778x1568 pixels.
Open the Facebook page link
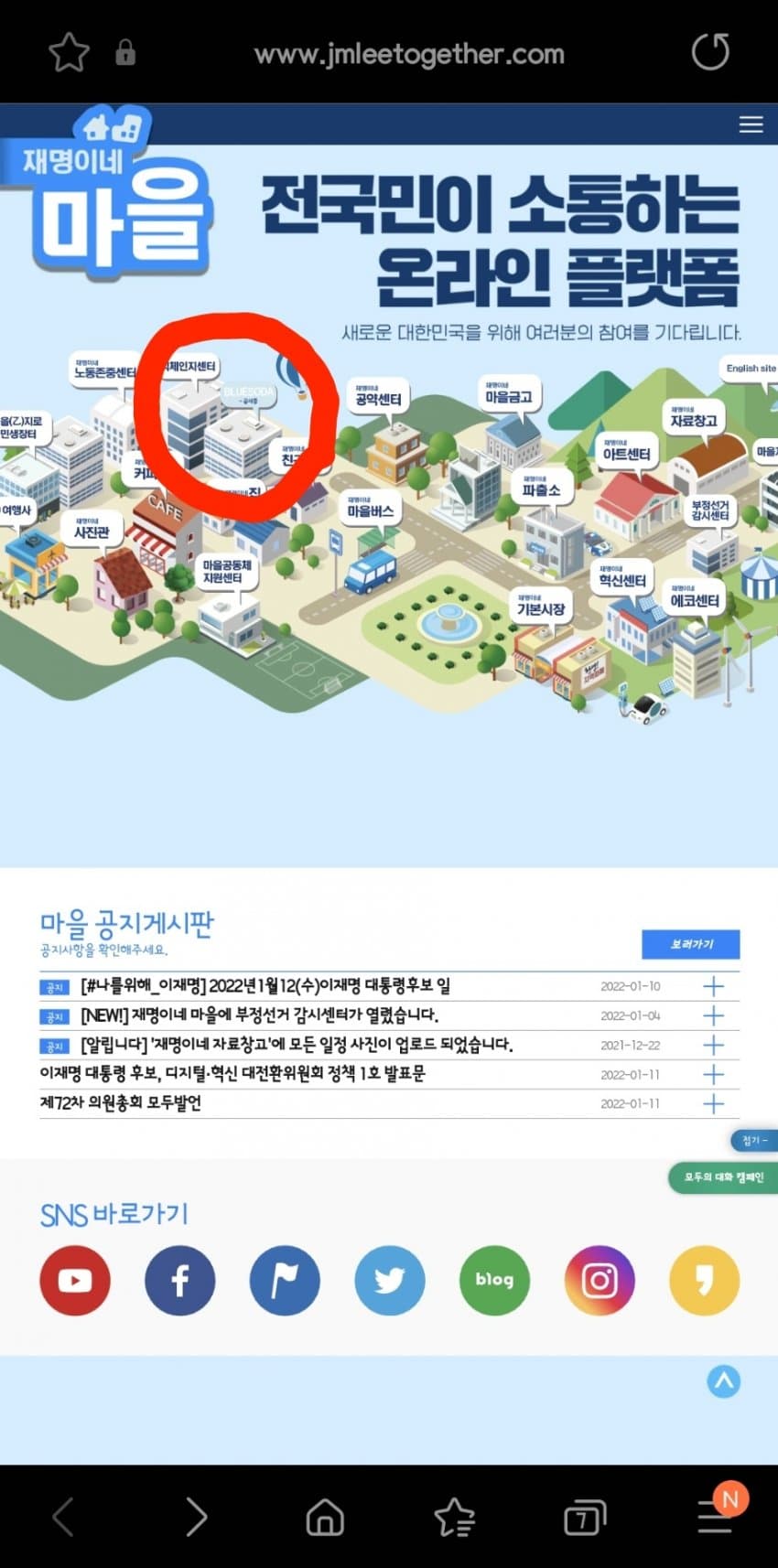click(180, 1280)
